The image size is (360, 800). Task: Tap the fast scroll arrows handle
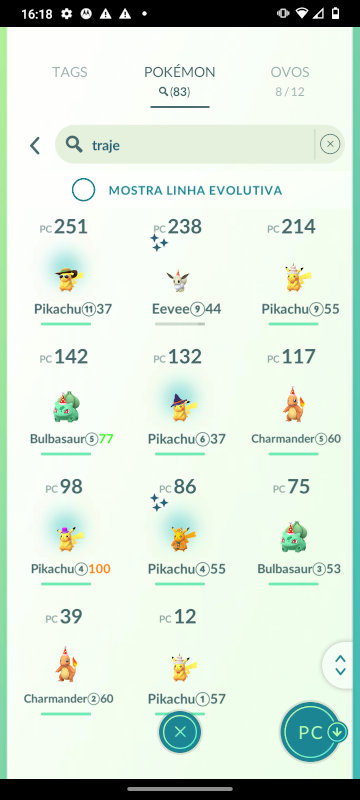pos(341,665)
